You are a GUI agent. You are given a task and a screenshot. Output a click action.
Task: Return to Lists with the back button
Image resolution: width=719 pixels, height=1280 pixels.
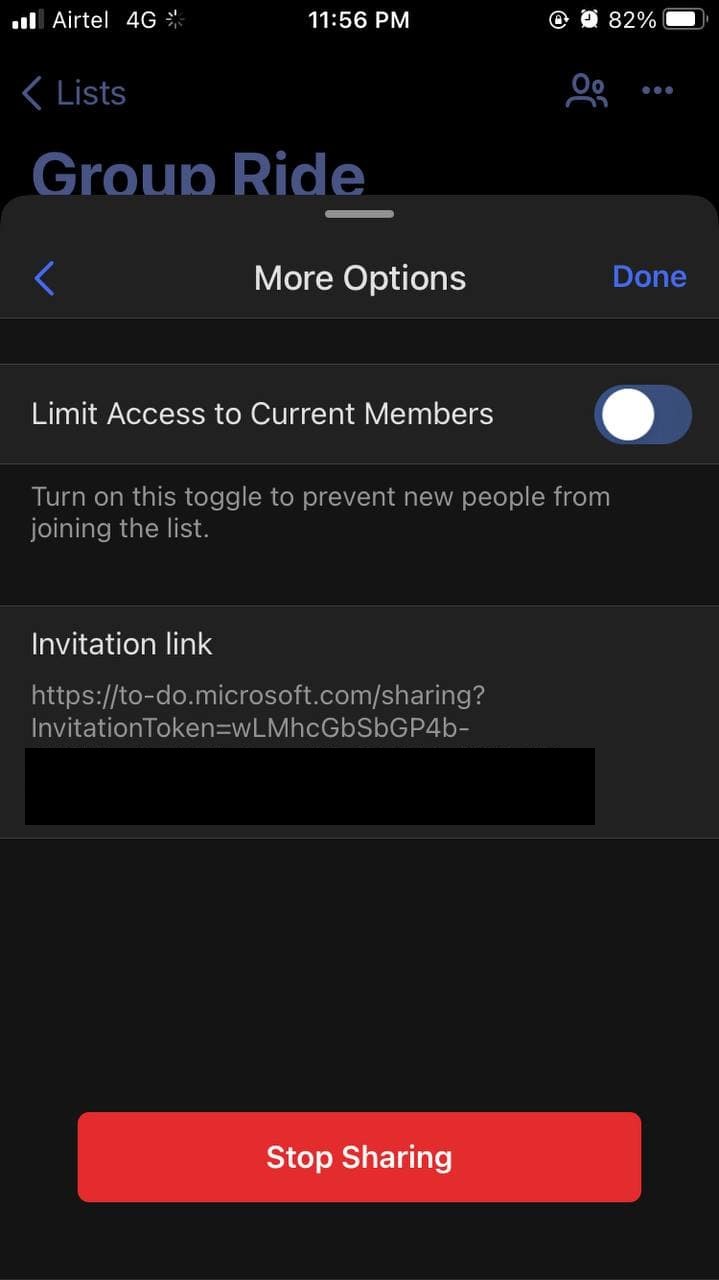[x=74, y=93]
